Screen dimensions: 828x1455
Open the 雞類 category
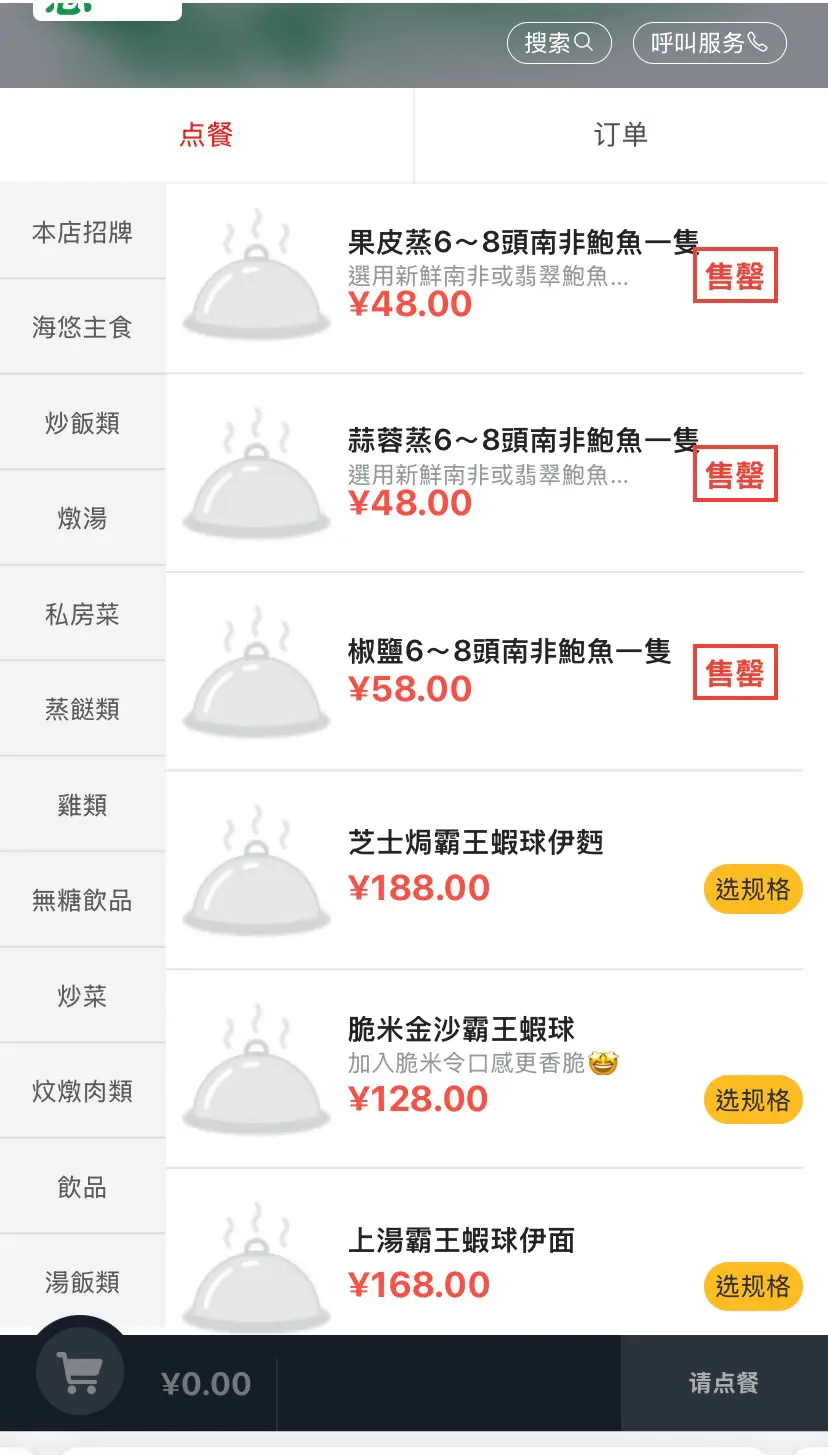pyautogui.click(x=82, y=805)
